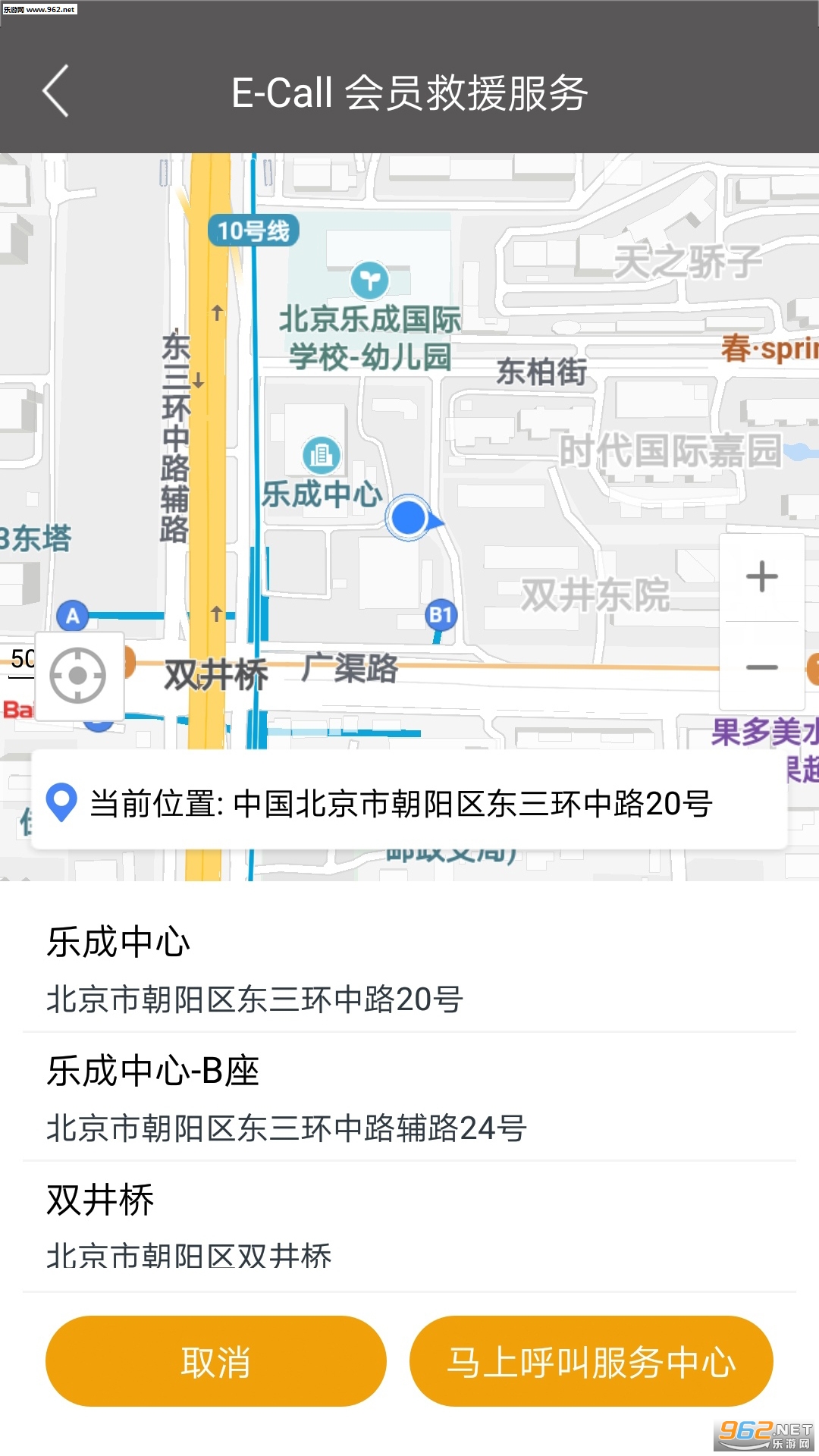Select the 乐成中心 address
819x1456 pixels.
pos(409,969)
